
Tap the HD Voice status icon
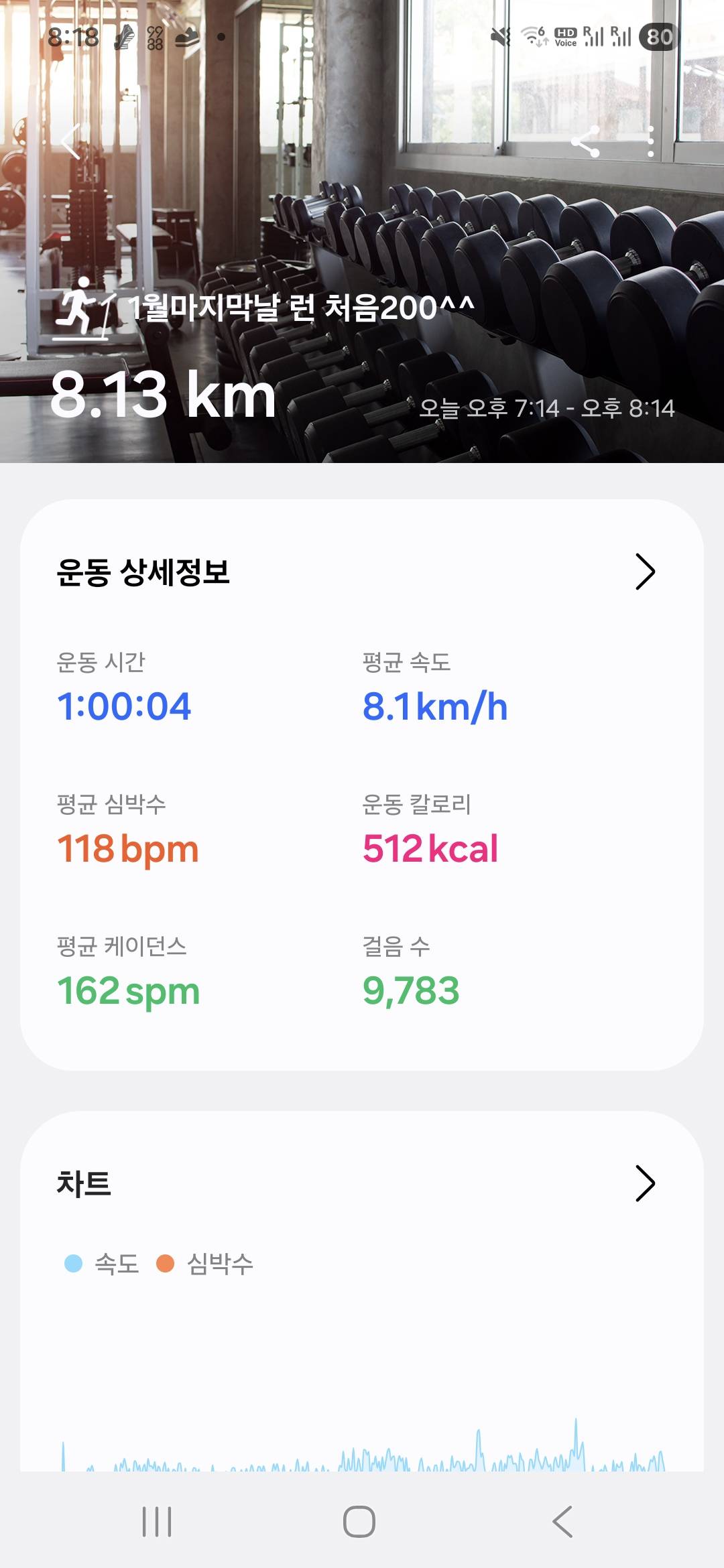(x=566, y=38)
